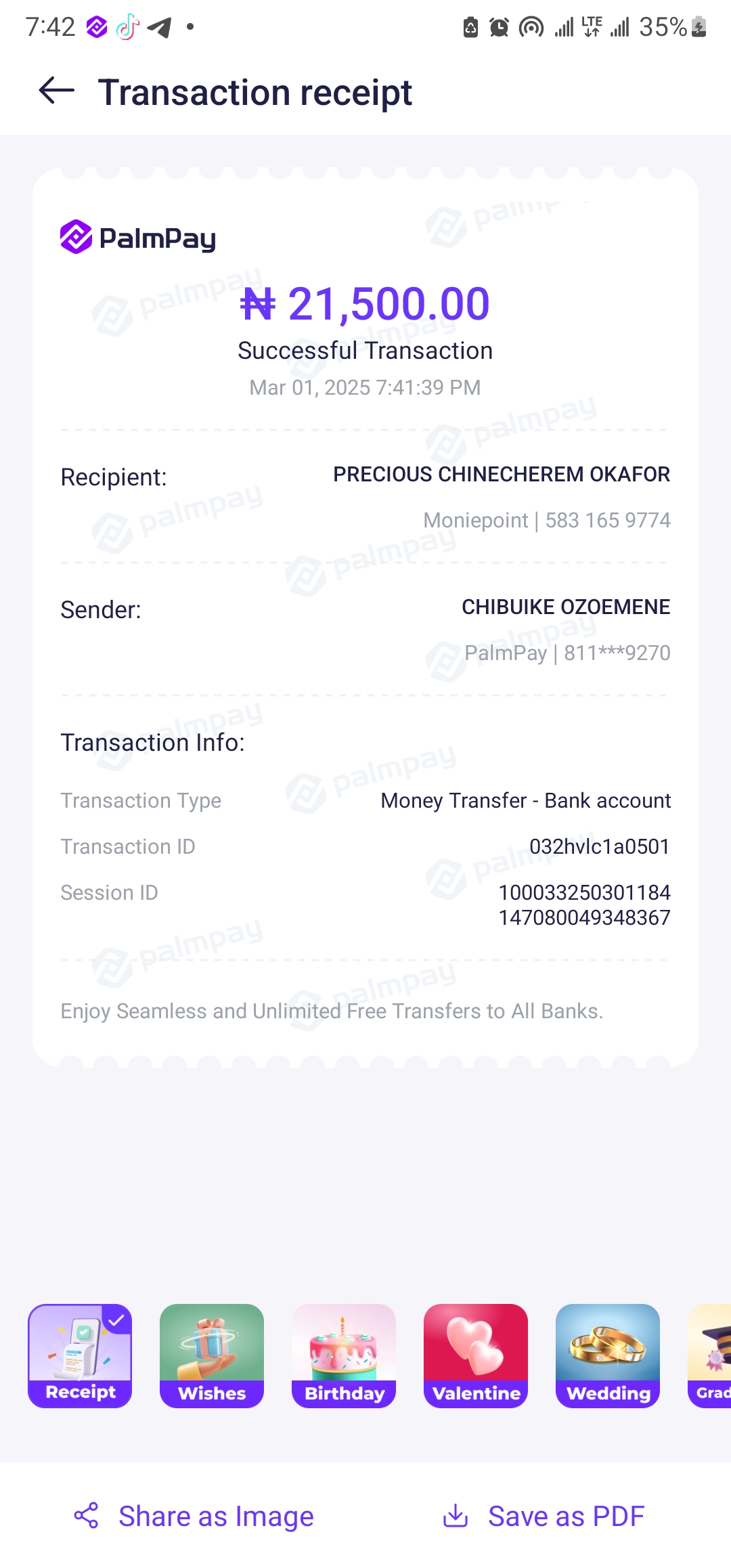Share as Image
The image size is (731, 1568).
(194, 1517)
